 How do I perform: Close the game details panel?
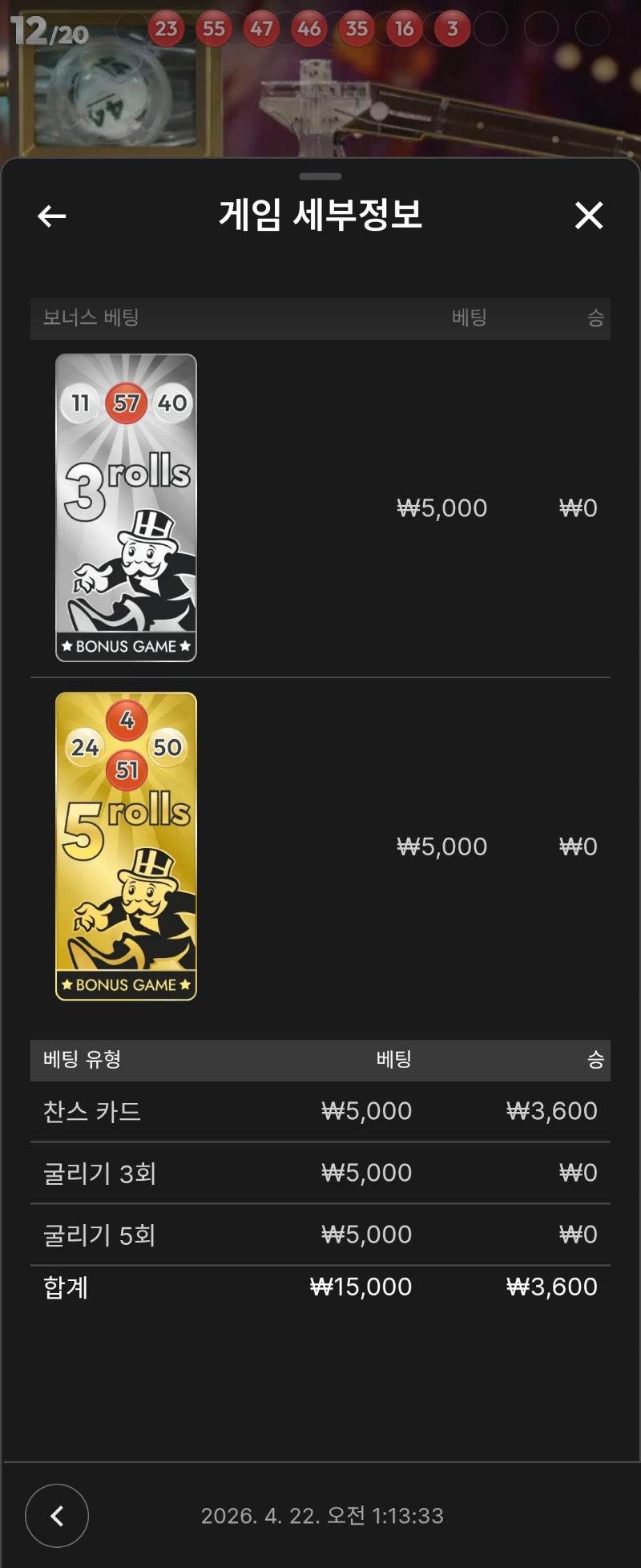pyautogui.click(x=588, y=216)
